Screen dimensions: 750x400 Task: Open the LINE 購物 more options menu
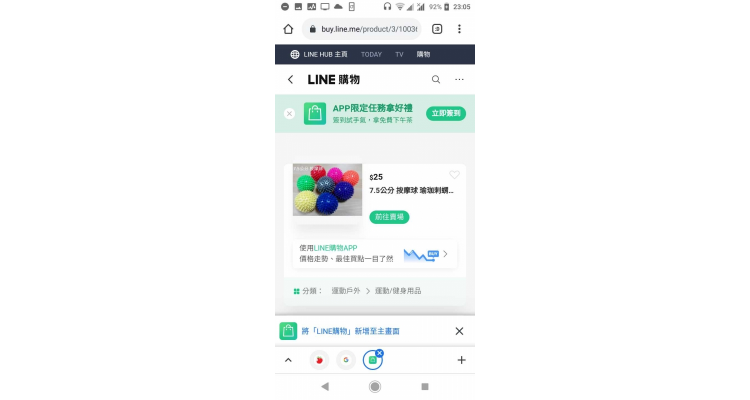click(459, 79)
